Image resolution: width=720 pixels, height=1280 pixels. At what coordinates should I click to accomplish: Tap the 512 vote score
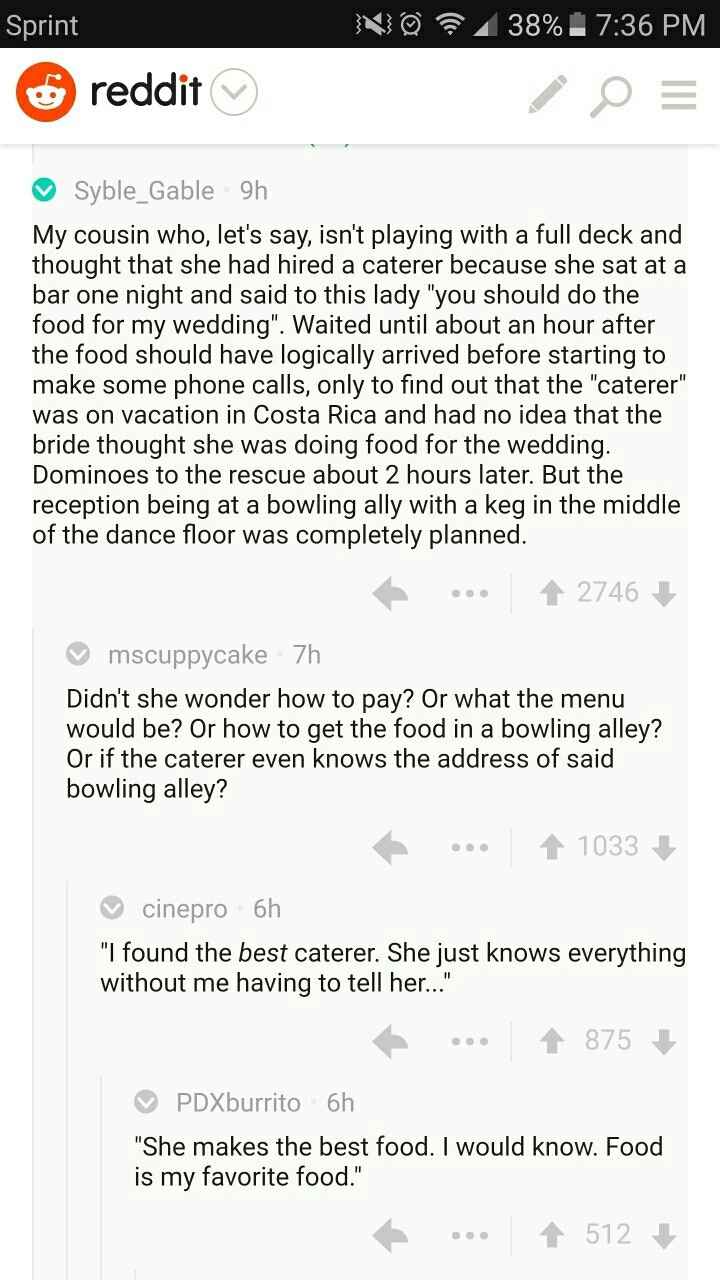[x=610, y=1234]
